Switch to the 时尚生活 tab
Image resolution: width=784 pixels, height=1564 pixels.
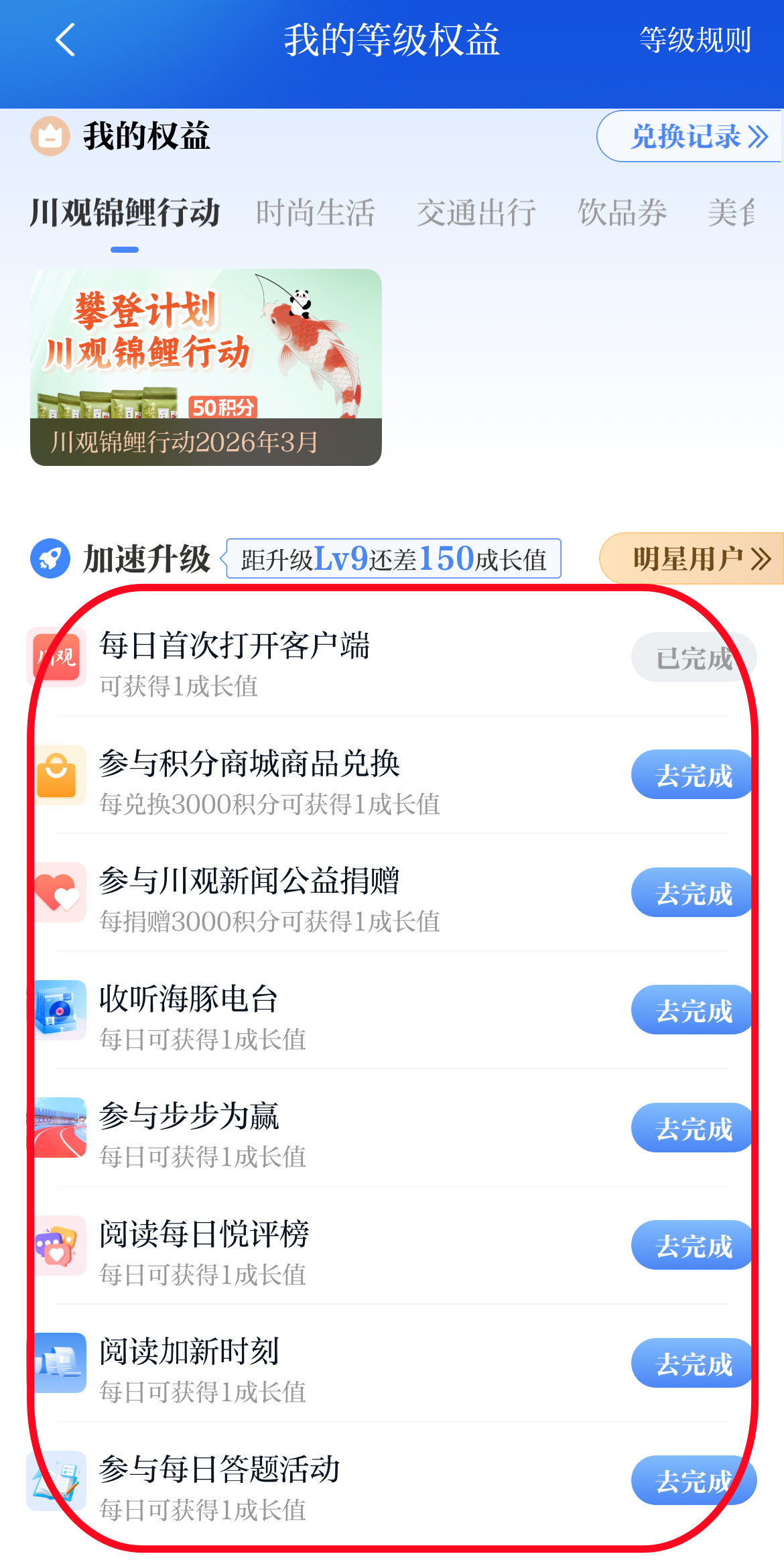pyautogui.click(x=315, y=213)
